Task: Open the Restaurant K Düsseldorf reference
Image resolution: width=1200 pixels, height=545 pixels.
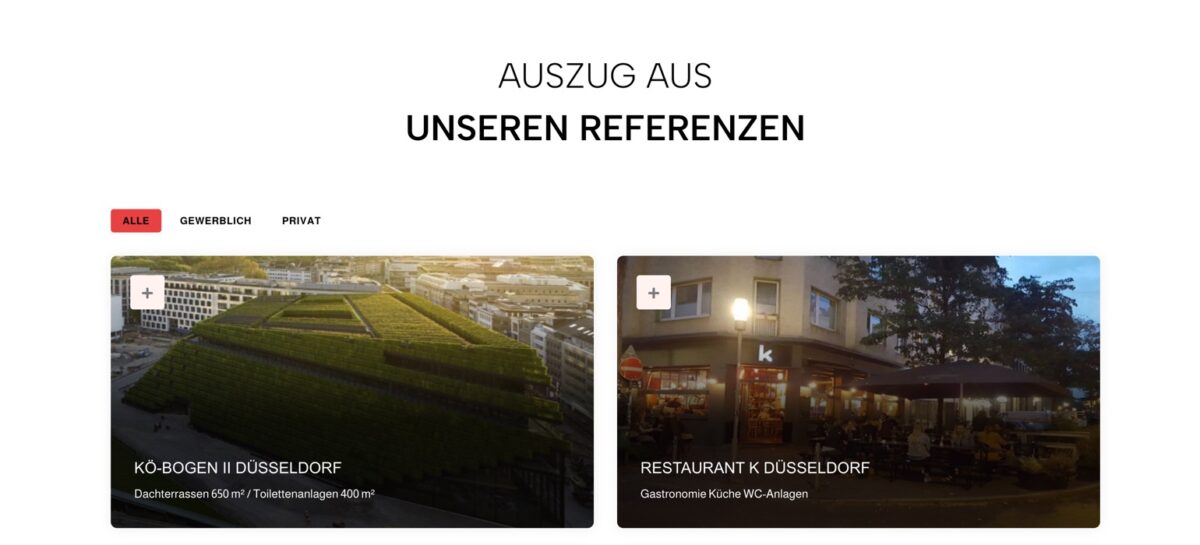Action: (754, 468)
